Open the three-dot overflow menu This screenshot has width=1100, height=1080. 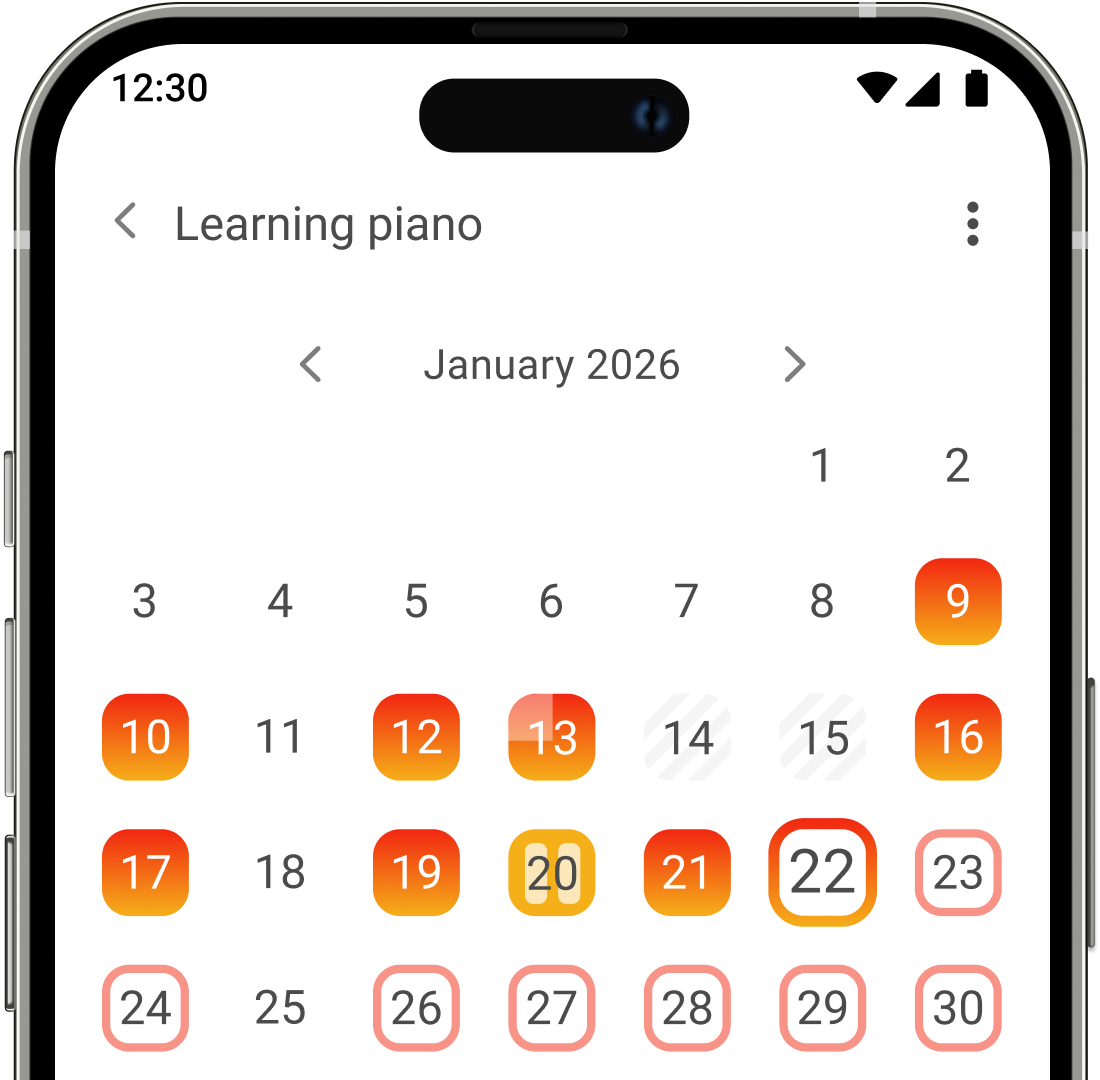(x=972, y=224)
